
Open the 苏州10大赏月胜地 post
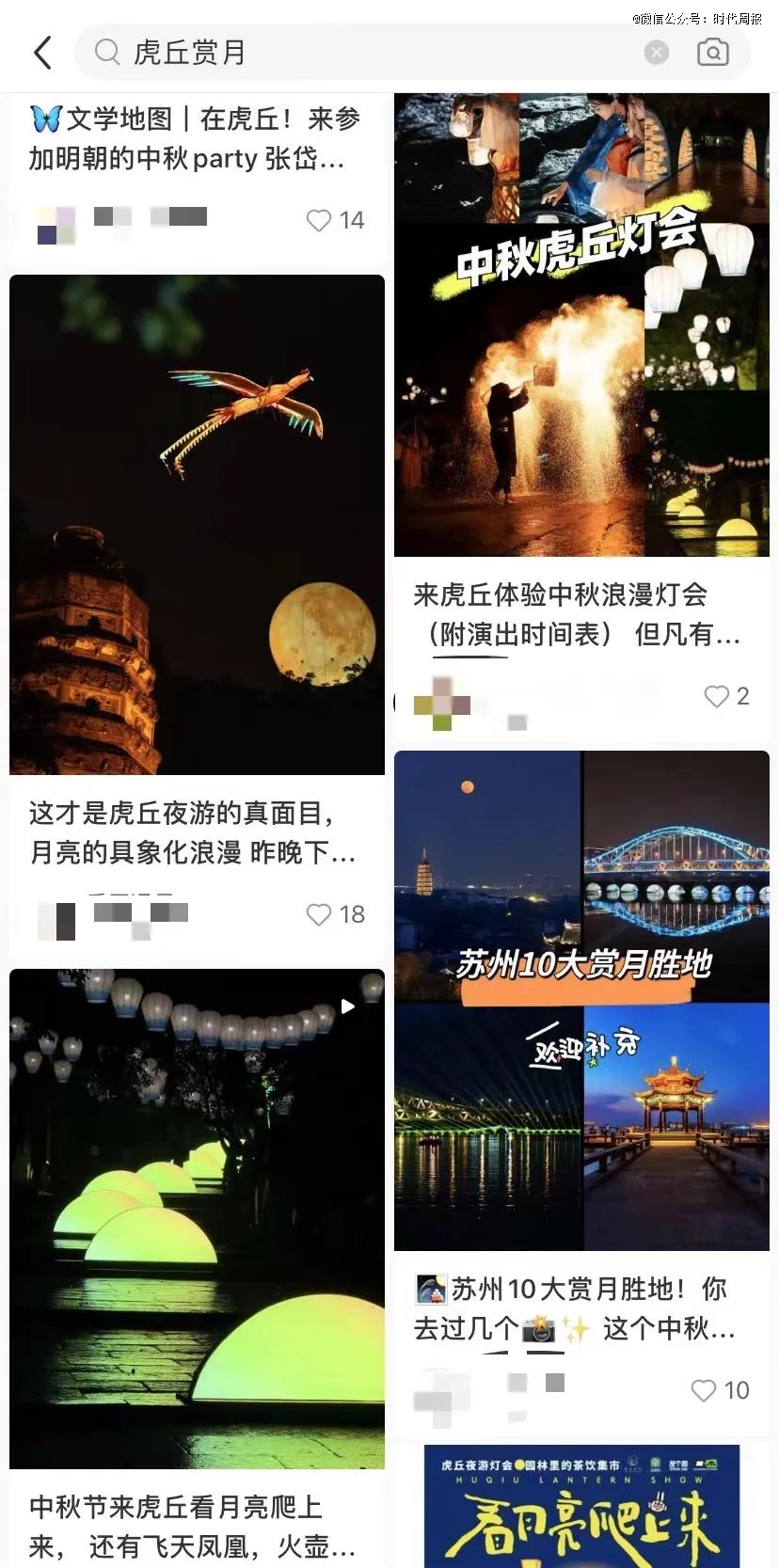(580, 1000)
